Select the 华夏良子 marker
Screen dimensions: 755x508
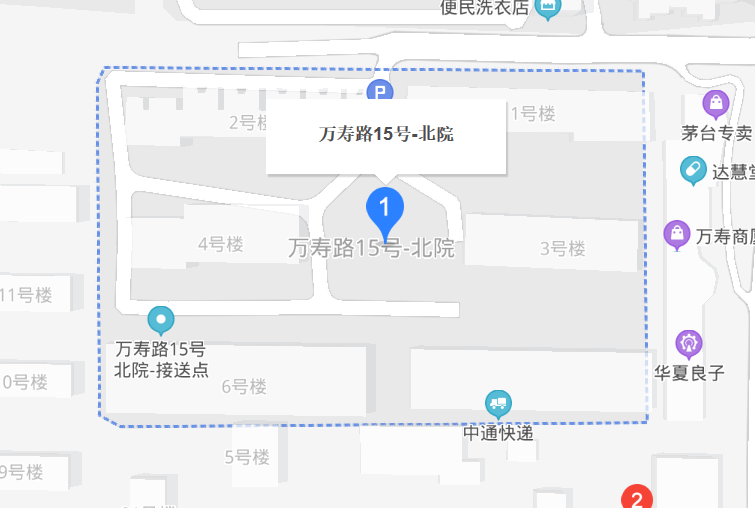(689, 344)
